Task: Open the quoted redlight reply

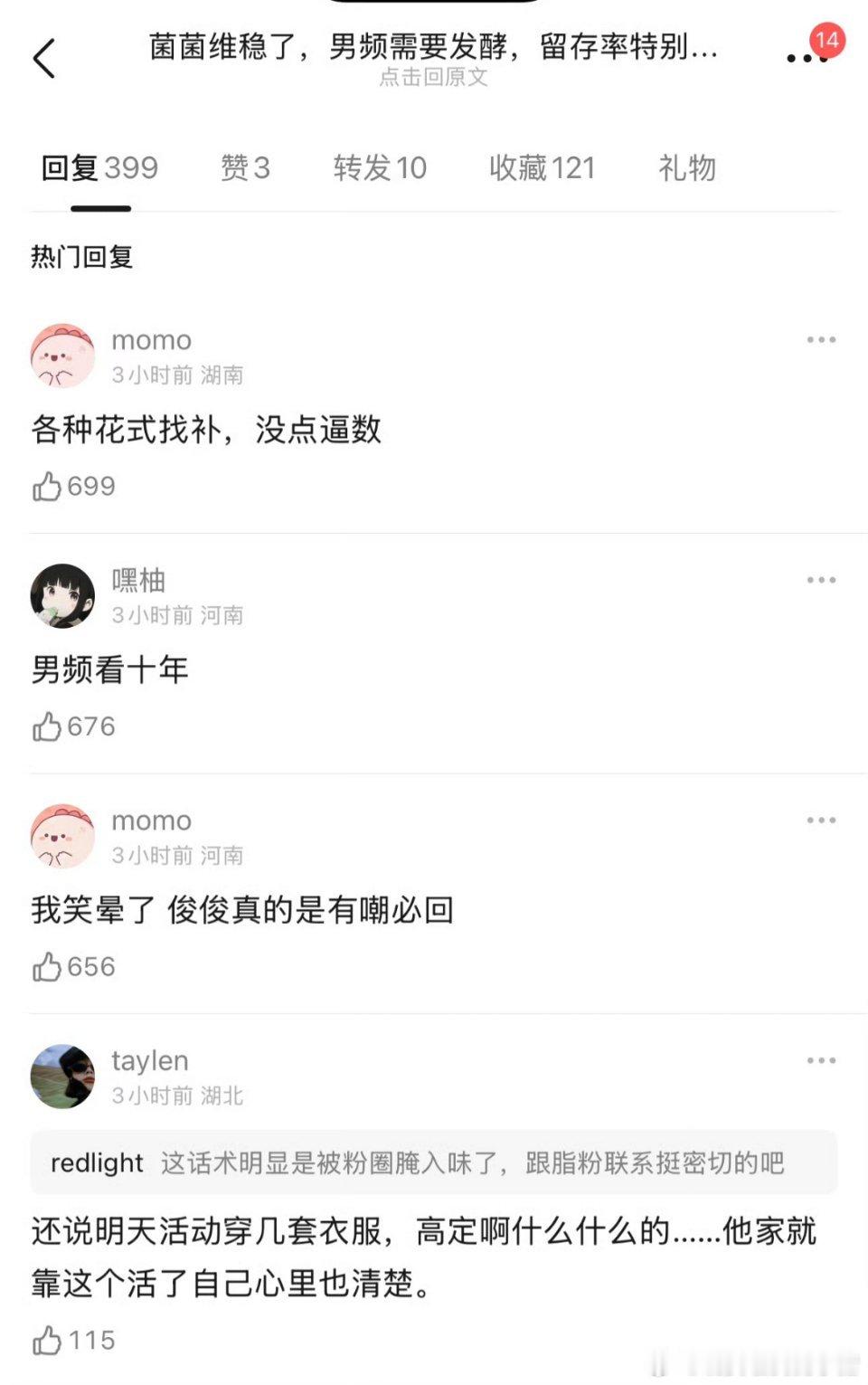Action: coord(433,1162)
